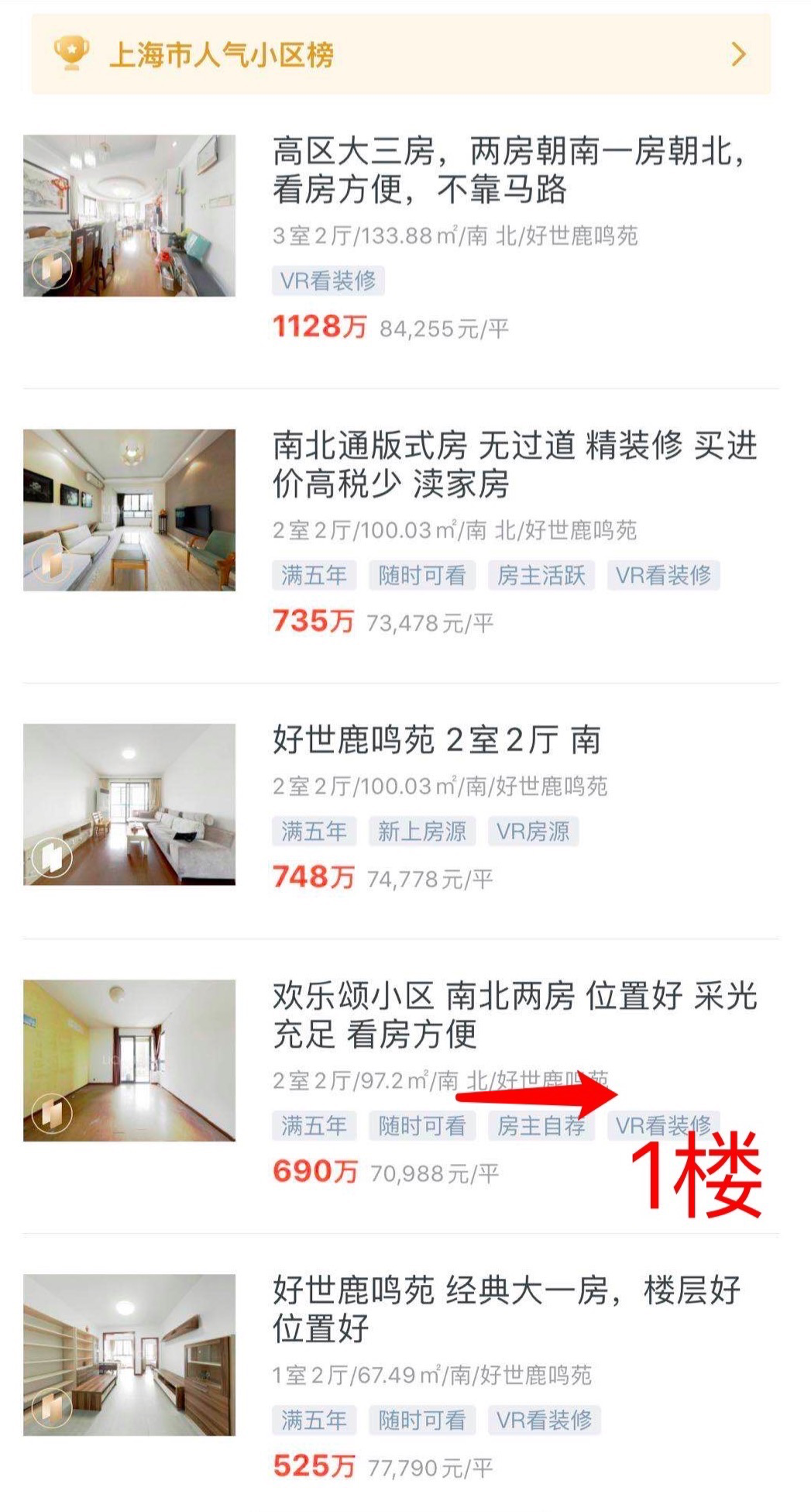The image size is (811, 1512).
Task: Open the 525万 经典大一房 listing
Action: [506, 1310]
